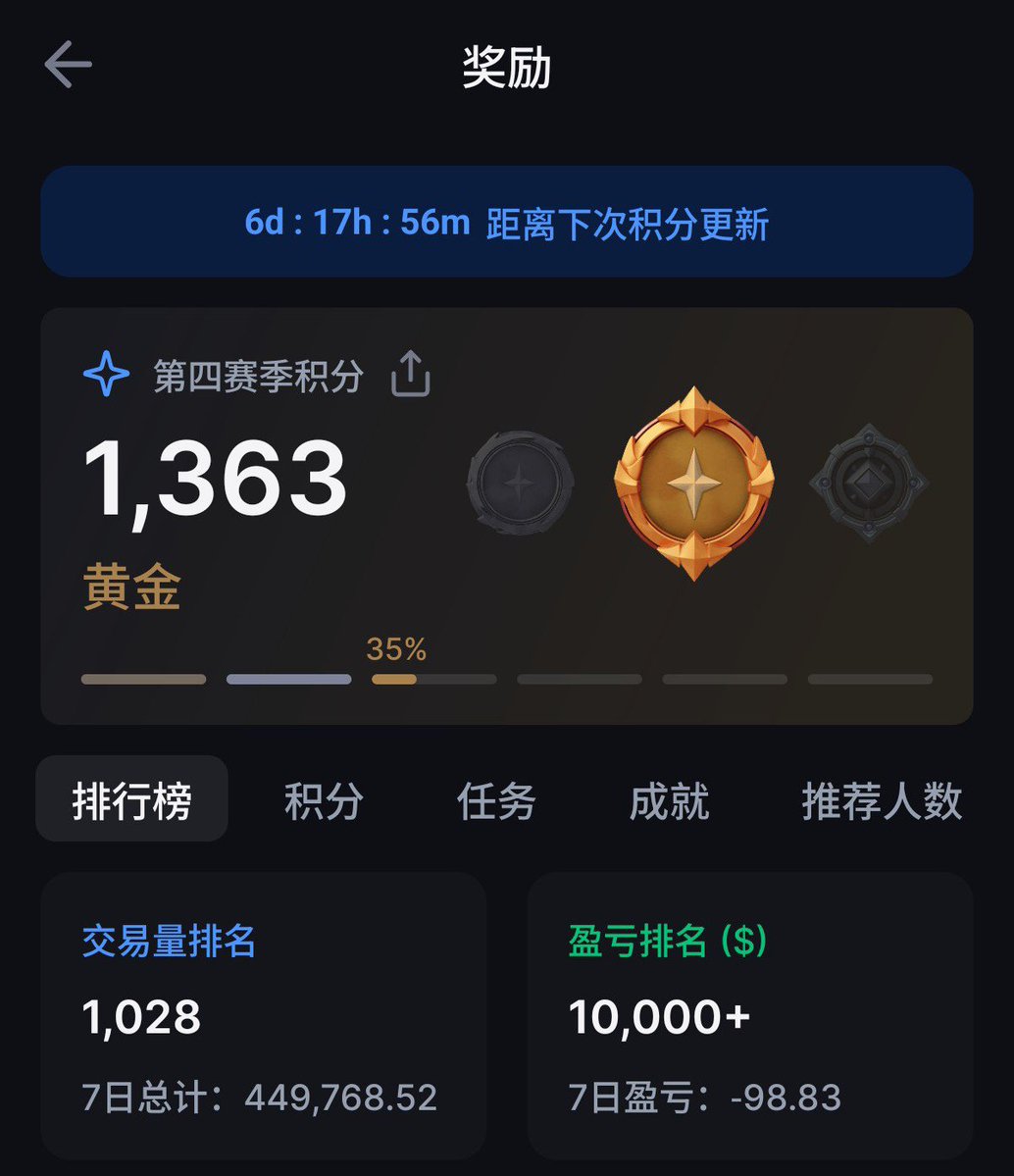Switch to the 推荐人数 tab
The height and width of the screenshot is (1176, 1014).
881,800
